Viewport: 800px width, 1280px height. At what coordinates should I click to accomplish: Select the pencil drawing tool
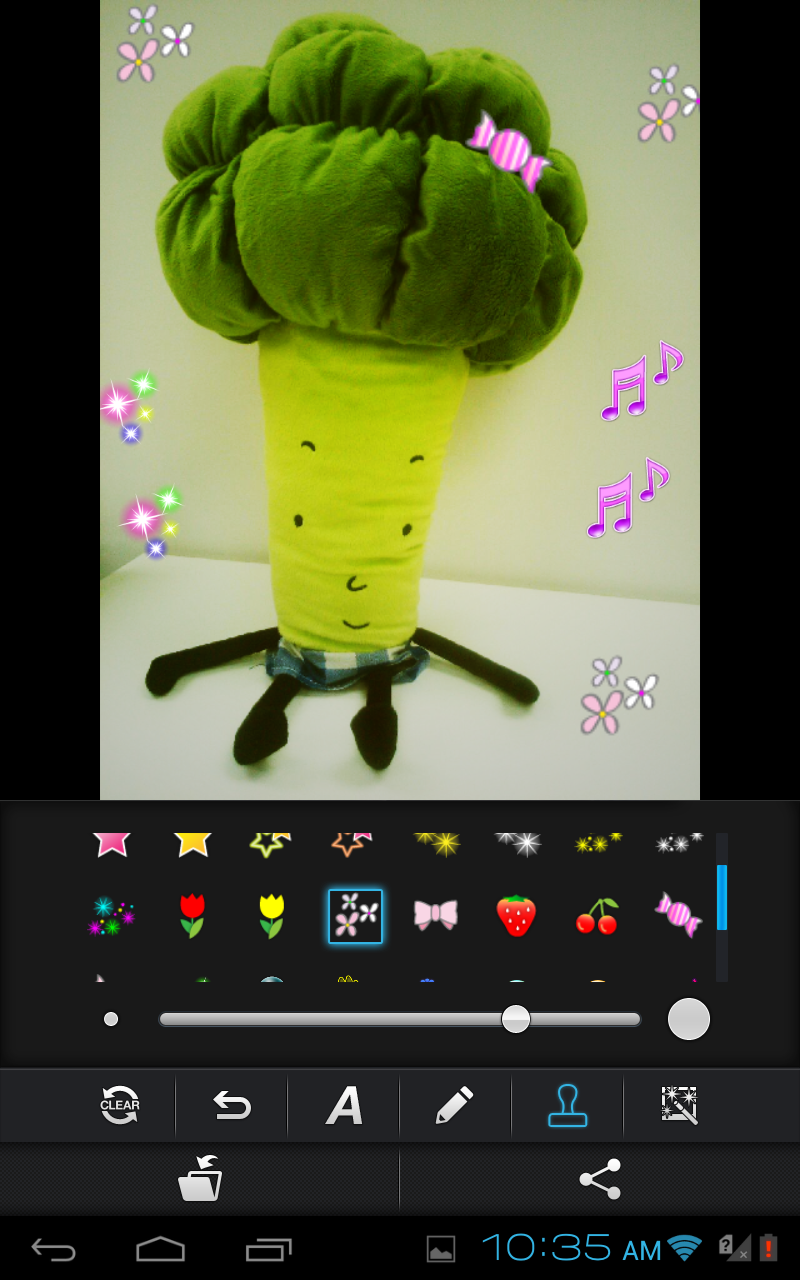coord(455,1105)
